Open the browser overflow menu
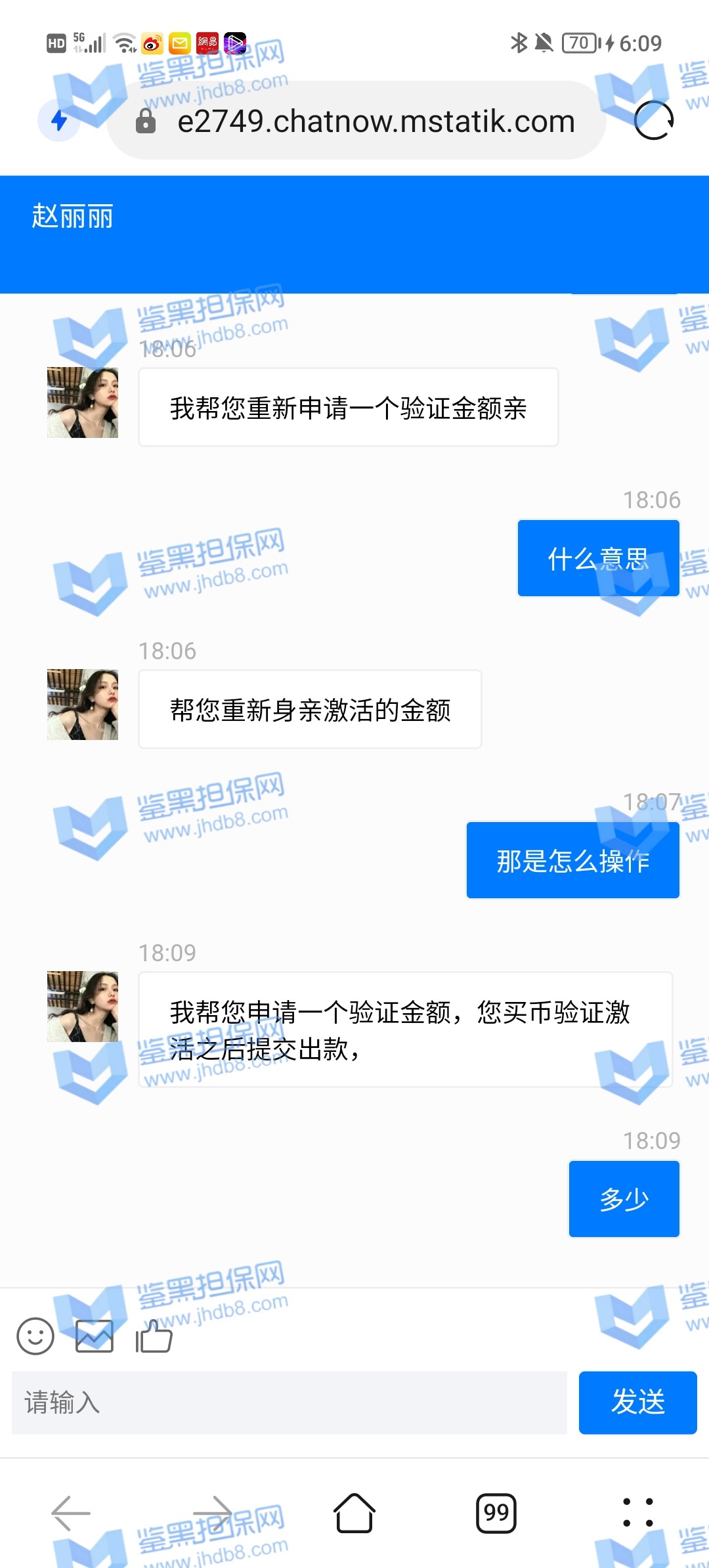Screen dimensions: 709x1568 638,1513
